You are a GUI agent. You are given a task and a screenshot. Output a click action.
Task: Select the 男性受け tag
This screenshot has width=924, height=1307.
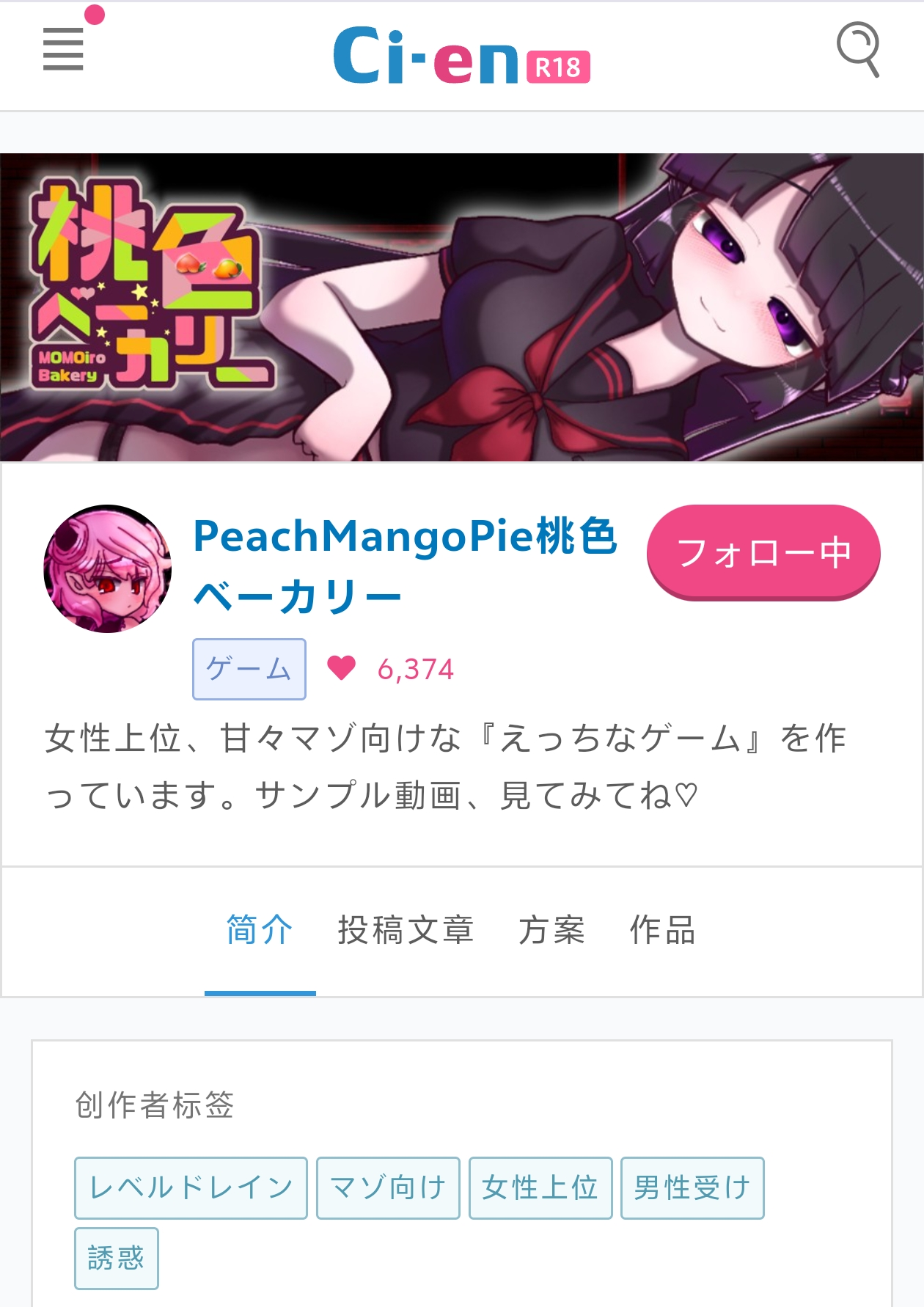692,1187
